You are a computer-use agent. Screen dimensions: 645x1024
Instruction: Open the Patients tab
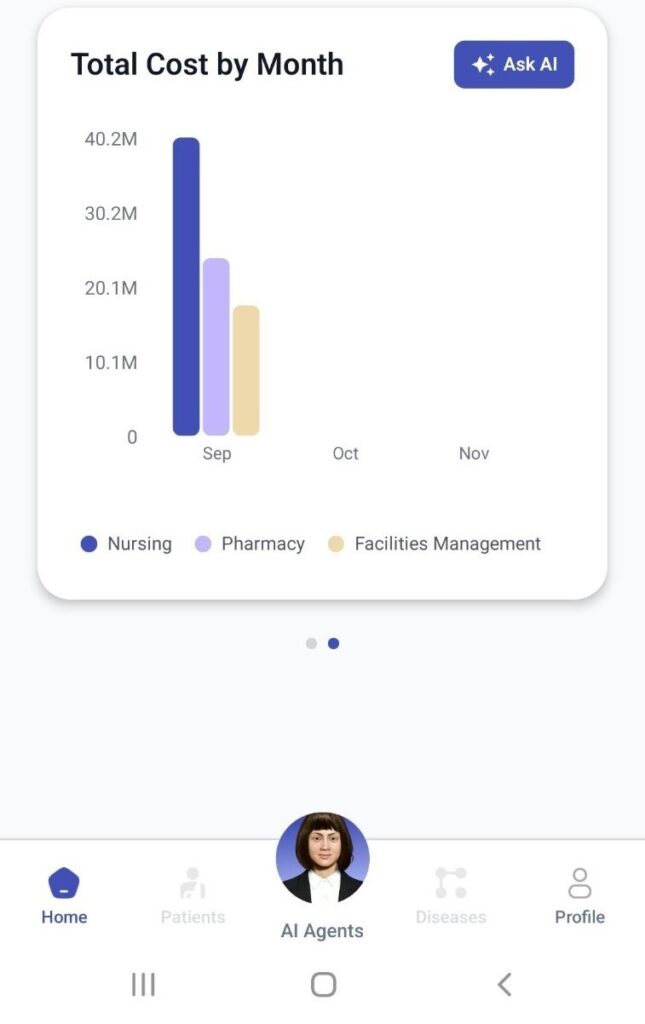pyautogui.click(x=193, y=895)
